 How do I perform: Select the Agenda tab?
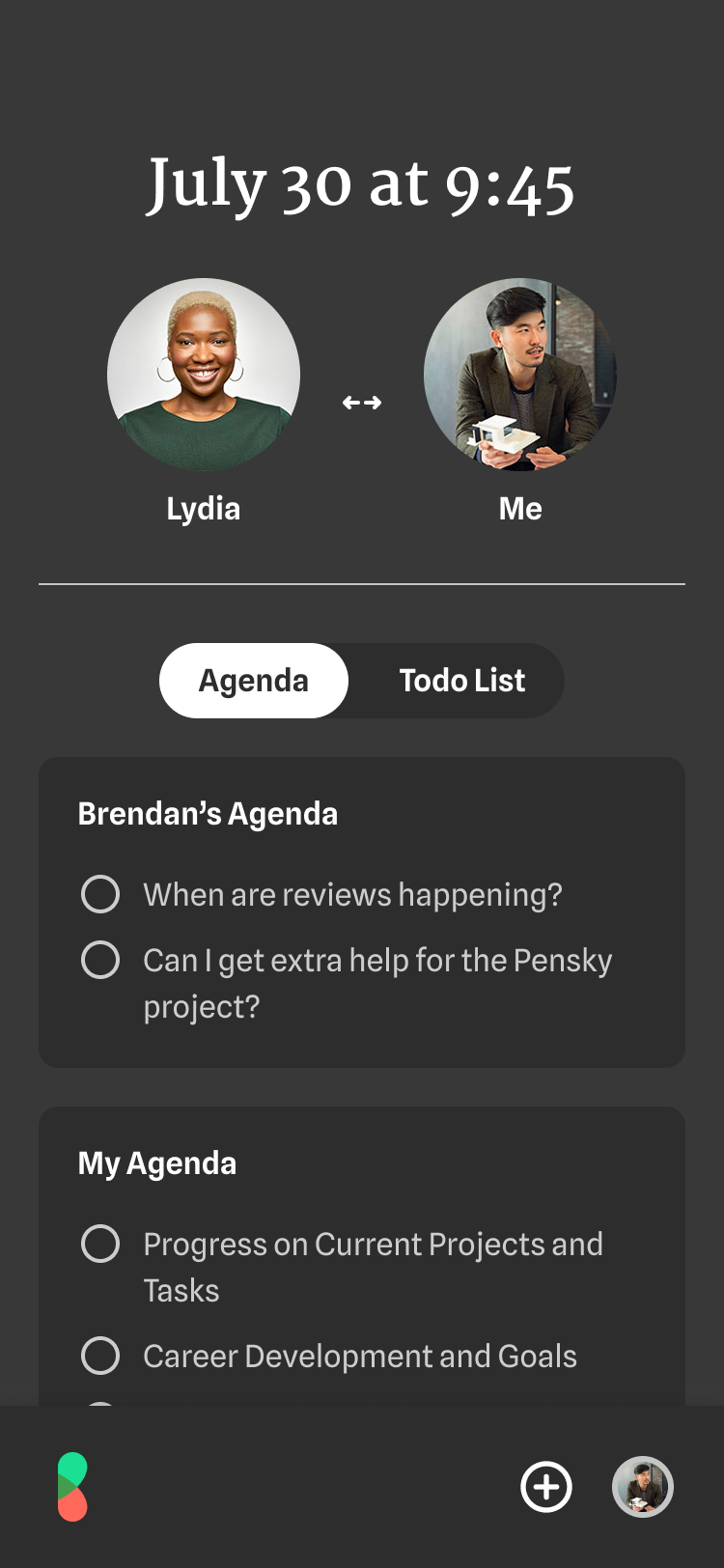pos(253,681)
